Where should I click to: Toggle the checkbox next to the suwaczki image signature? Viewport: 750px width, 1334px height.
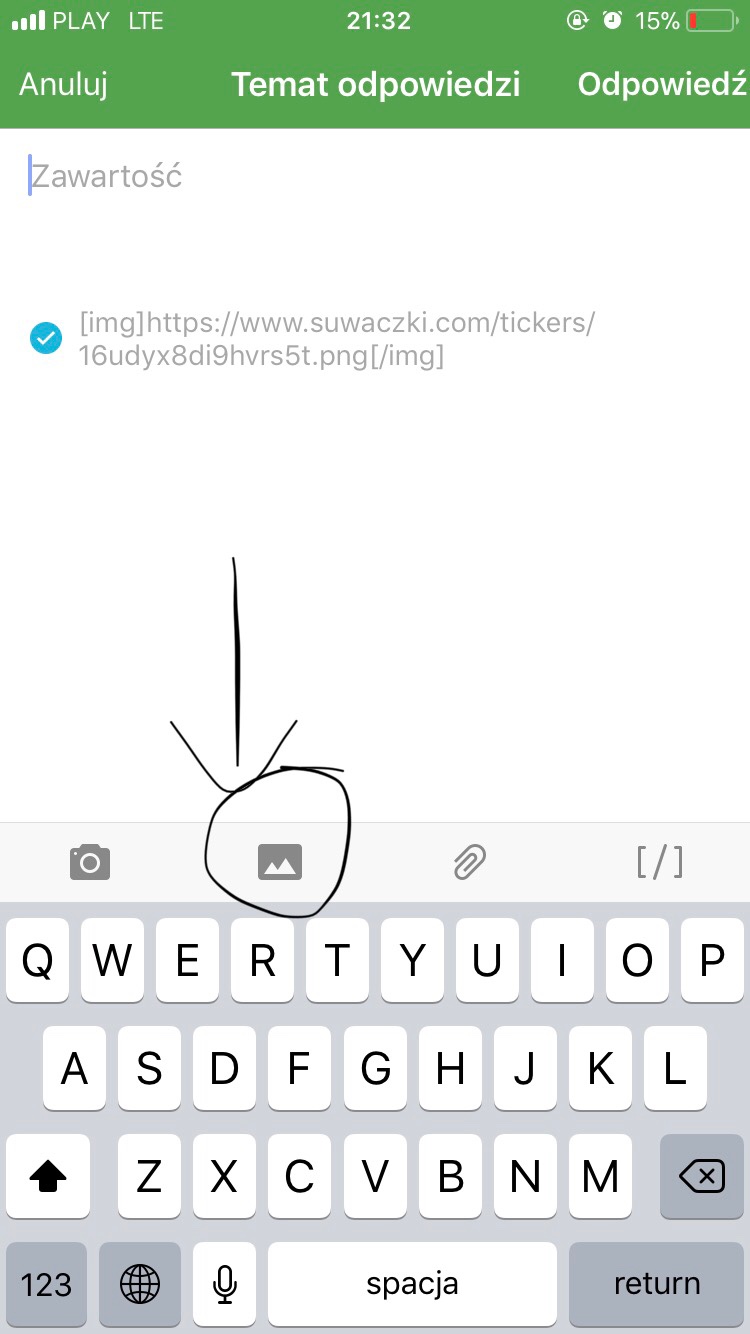[45, 338]
